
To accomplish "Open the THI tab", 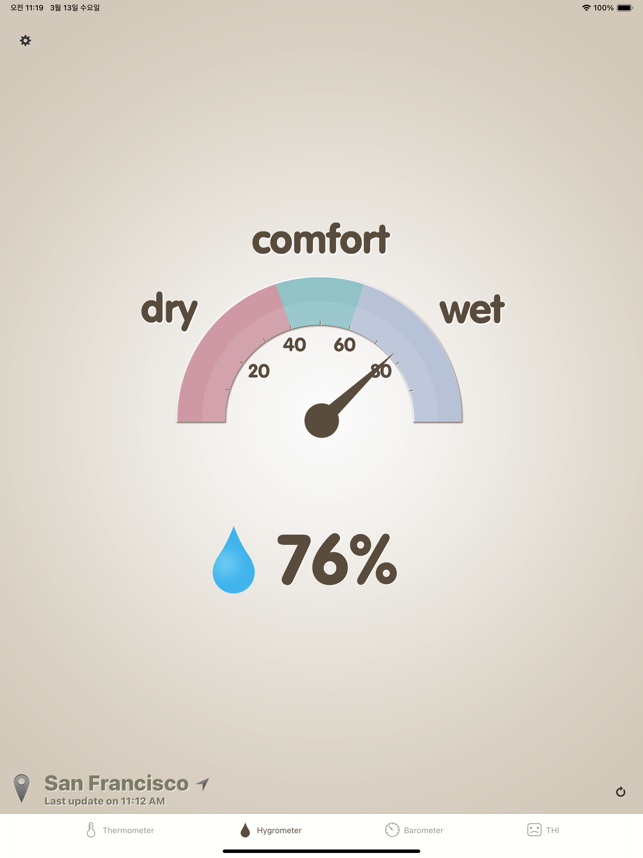I will pos(543,830).
